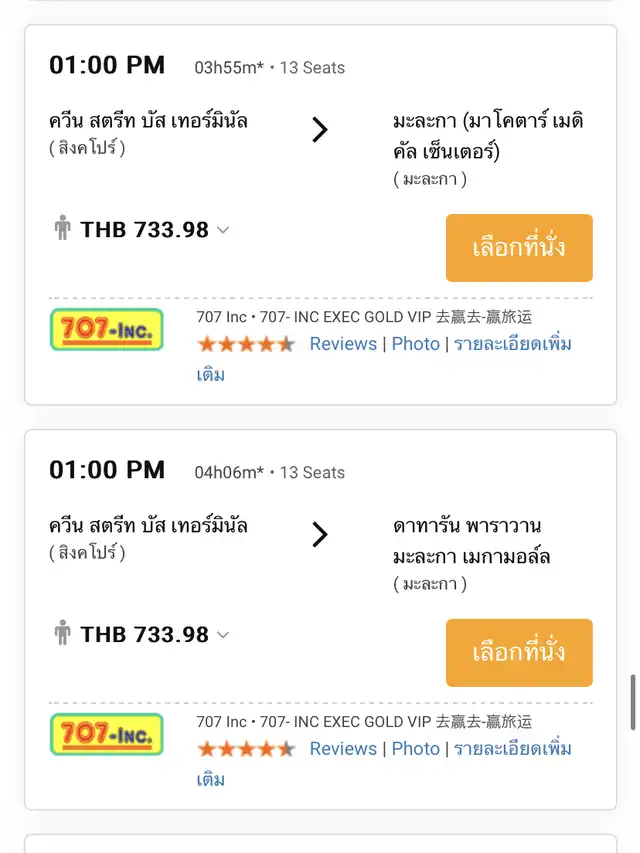Expand the THB 733.98 fare on the 04h06m trip

(x=223, y=635)
